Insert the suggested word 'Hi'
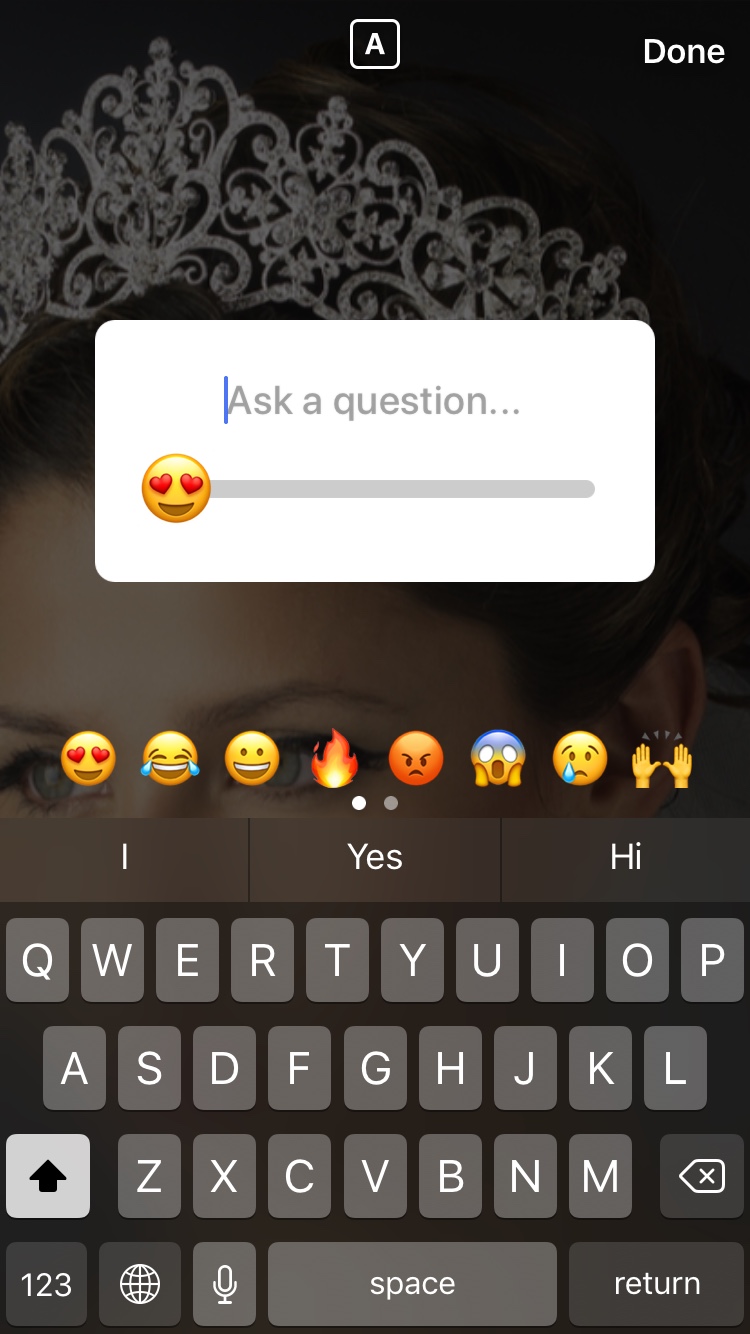Screen dimensions: 750x1334 click(x=626, y=857)
